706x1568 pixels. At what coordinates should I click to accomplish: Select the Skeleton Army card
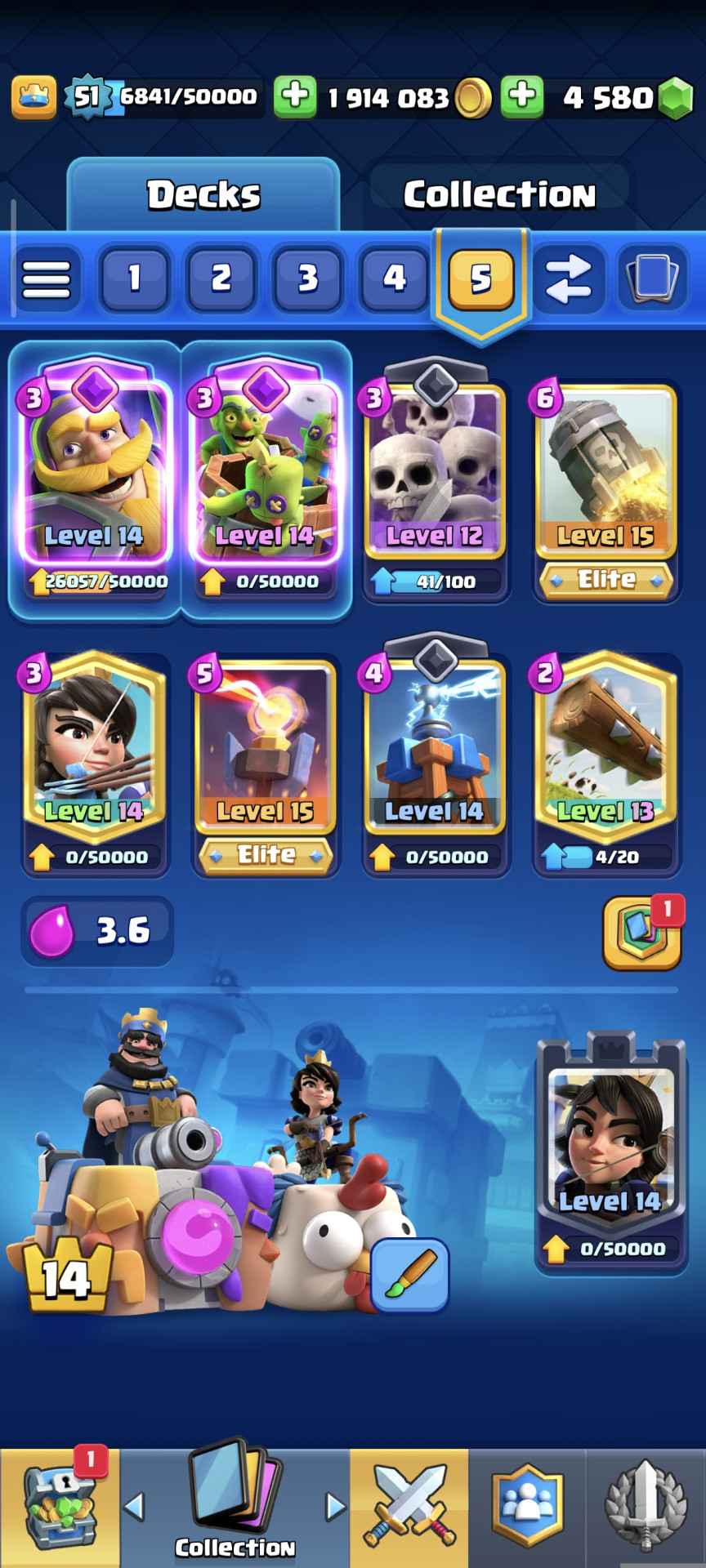coord(435,474)
